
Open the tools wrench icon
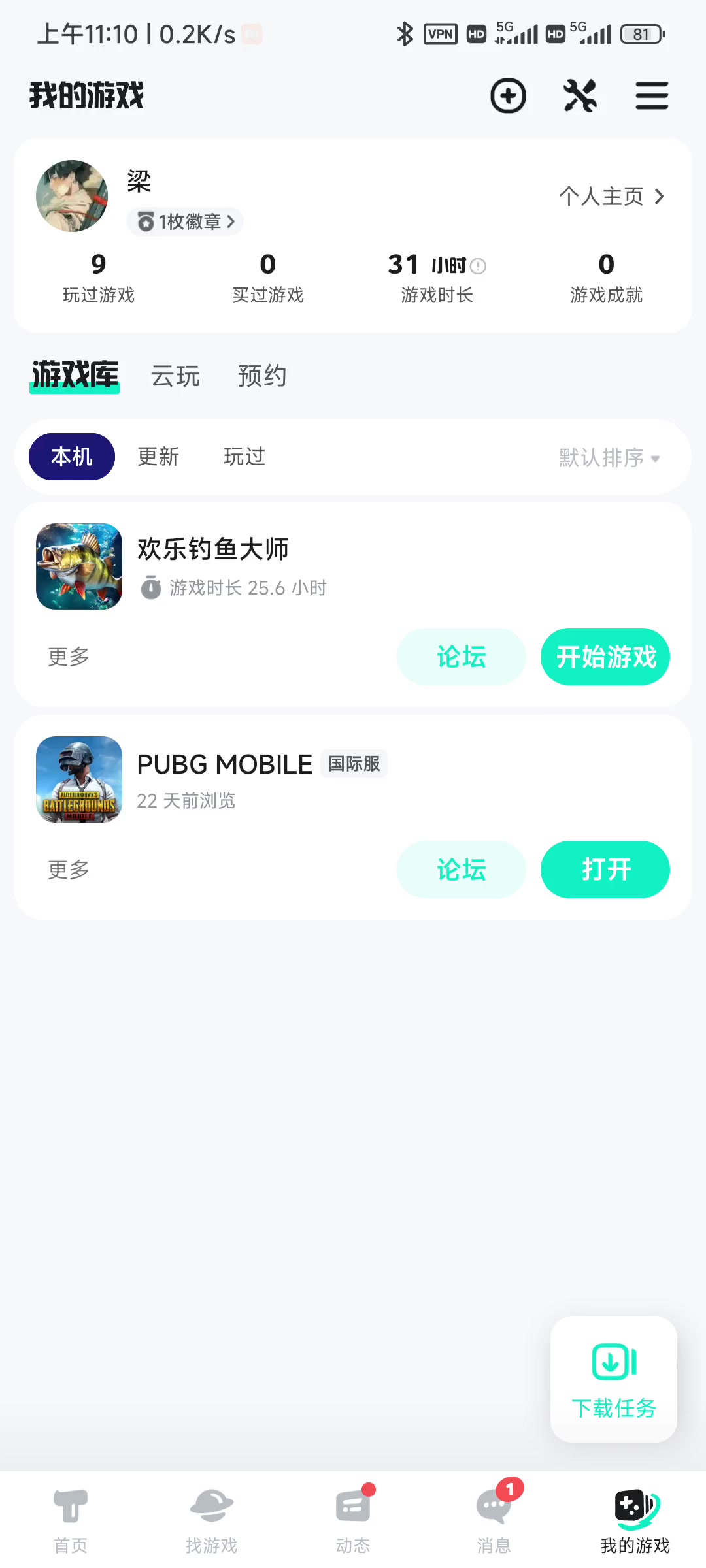(x=580, y=96)
